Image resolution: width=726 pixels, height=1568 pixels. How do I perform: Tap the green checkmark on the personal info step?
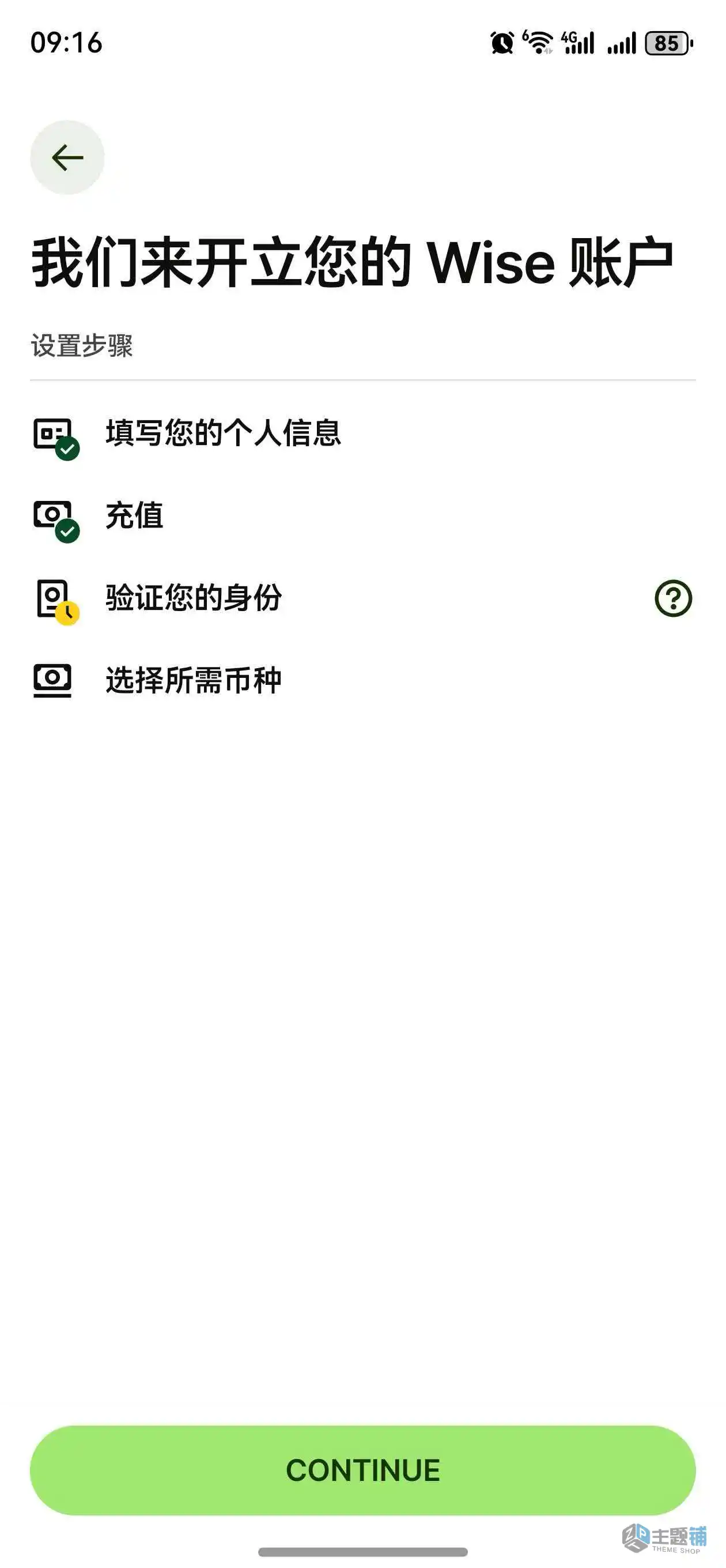69,448
